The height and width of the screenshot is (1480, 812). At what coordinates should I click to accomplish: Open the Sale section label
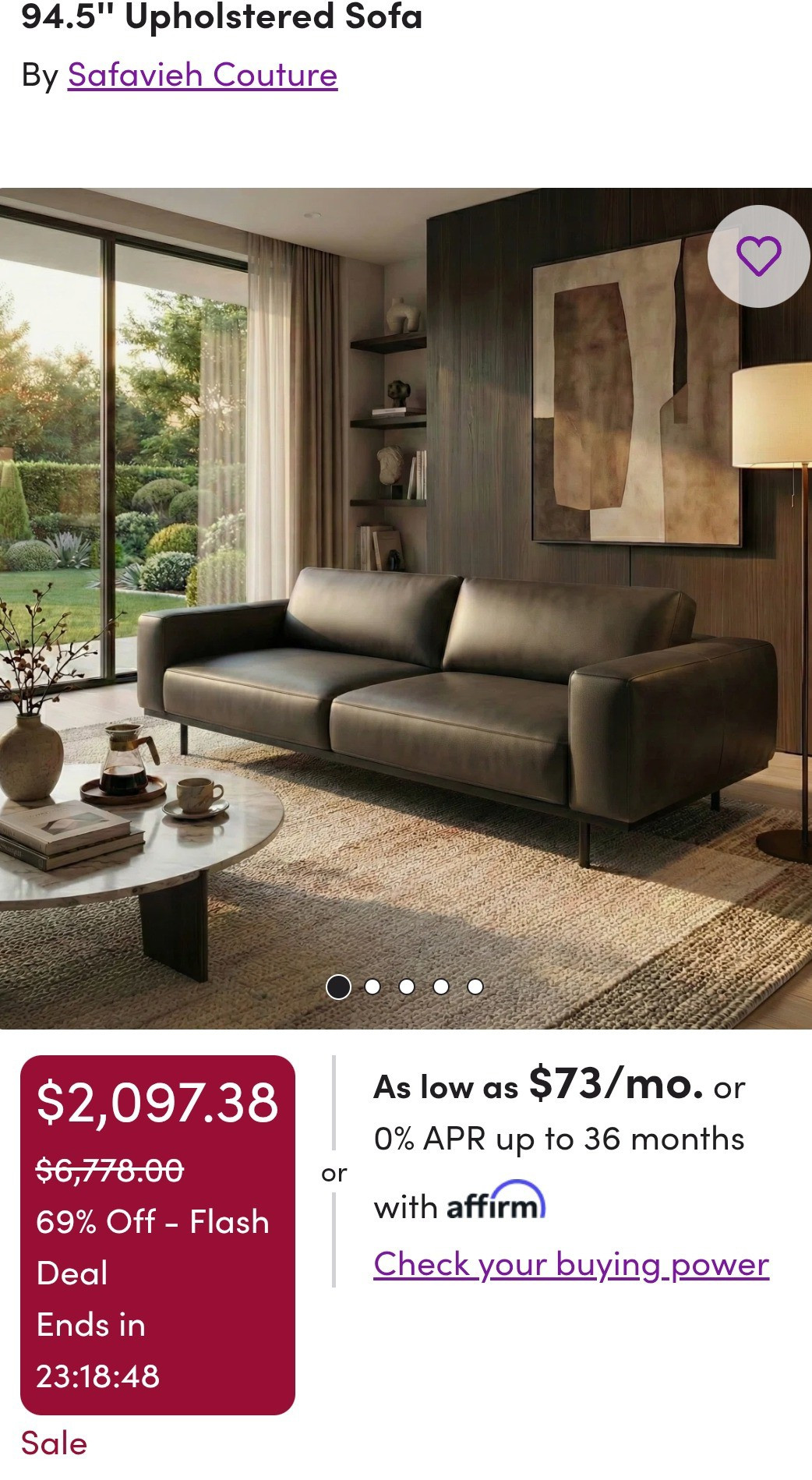54,1443
